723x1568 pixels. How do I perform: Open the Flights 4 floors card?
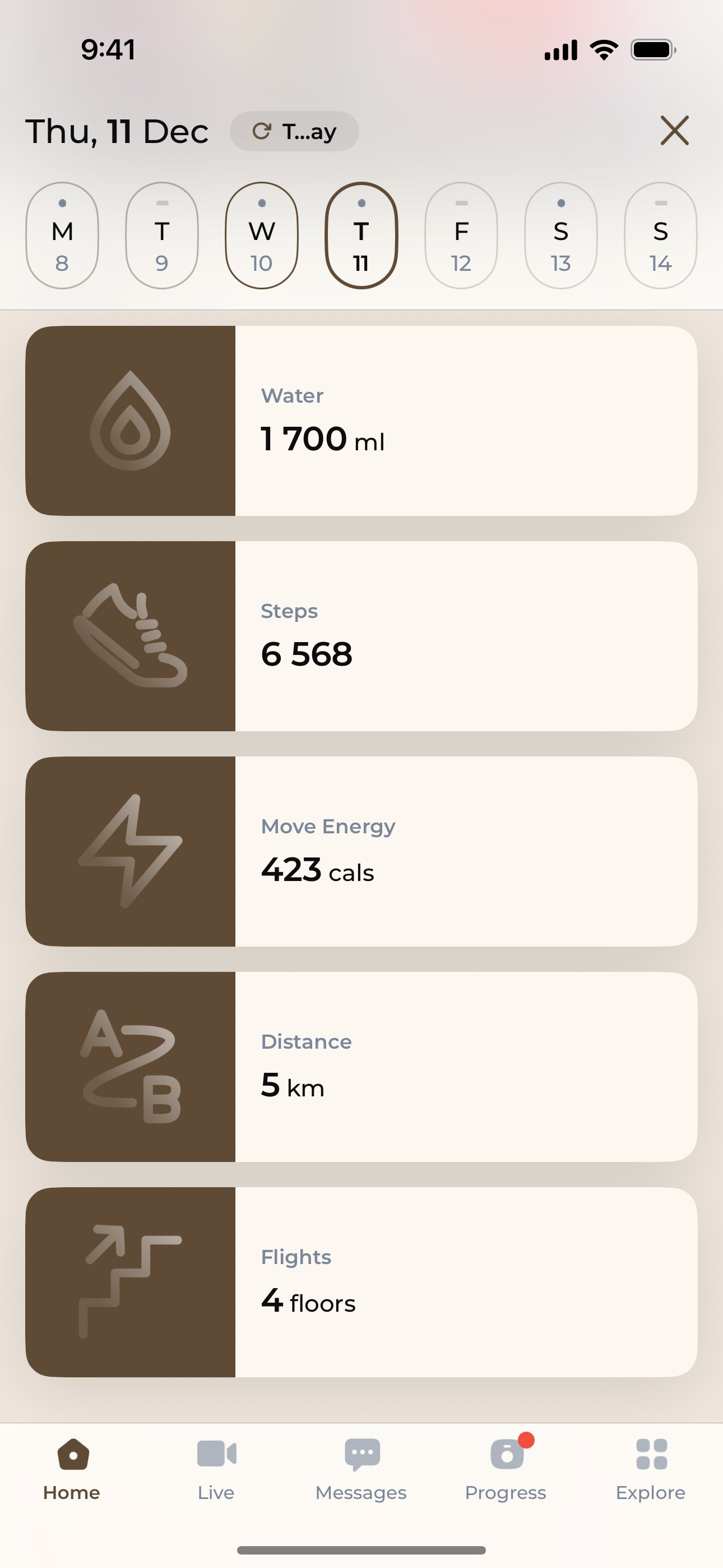click(361, 1283)
